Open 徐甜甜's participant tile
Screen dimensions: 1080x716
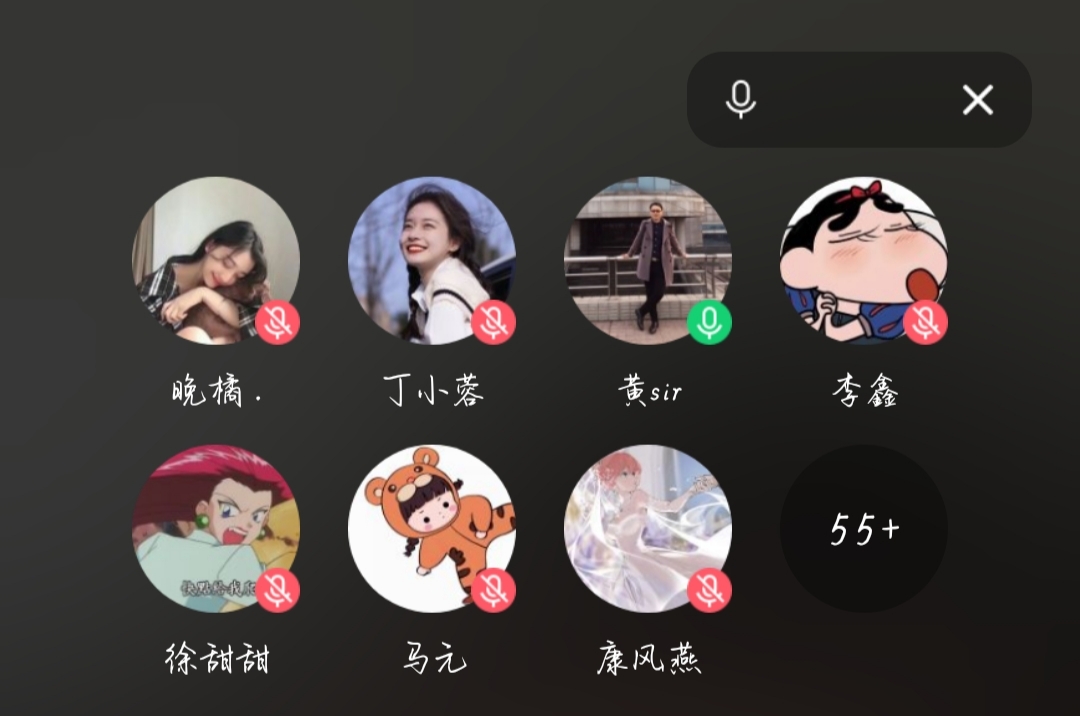tap(216, 528)
